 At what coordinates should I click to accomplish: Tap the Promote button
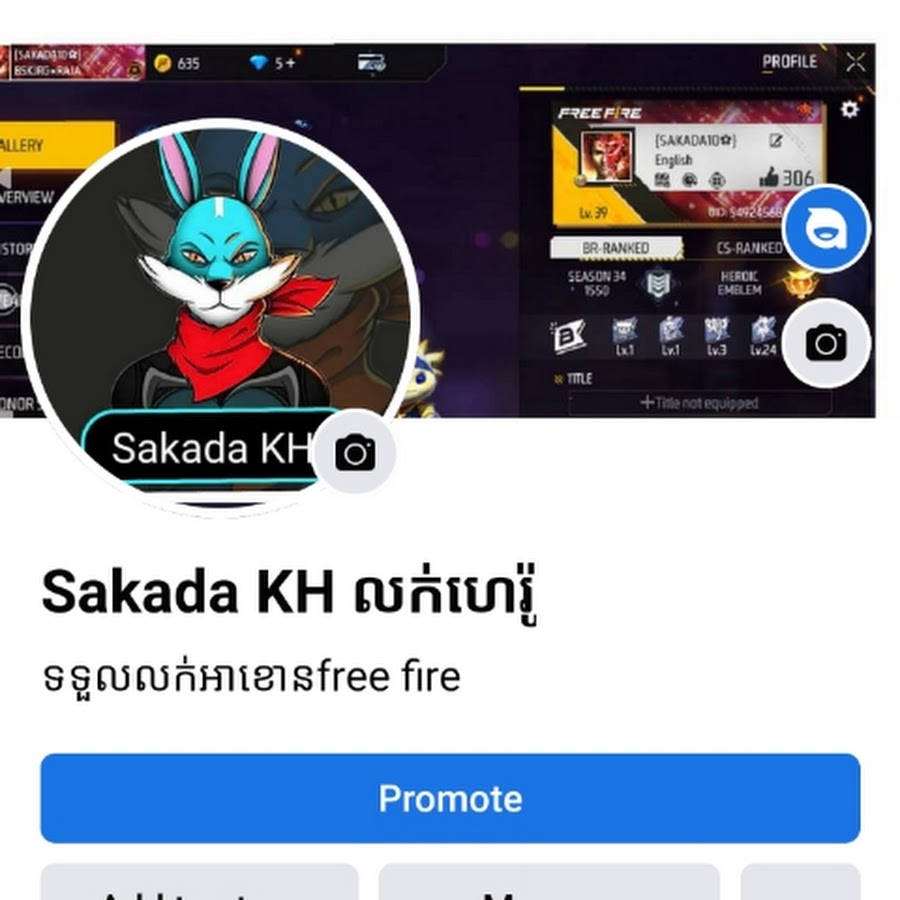(x=450, y=798)
